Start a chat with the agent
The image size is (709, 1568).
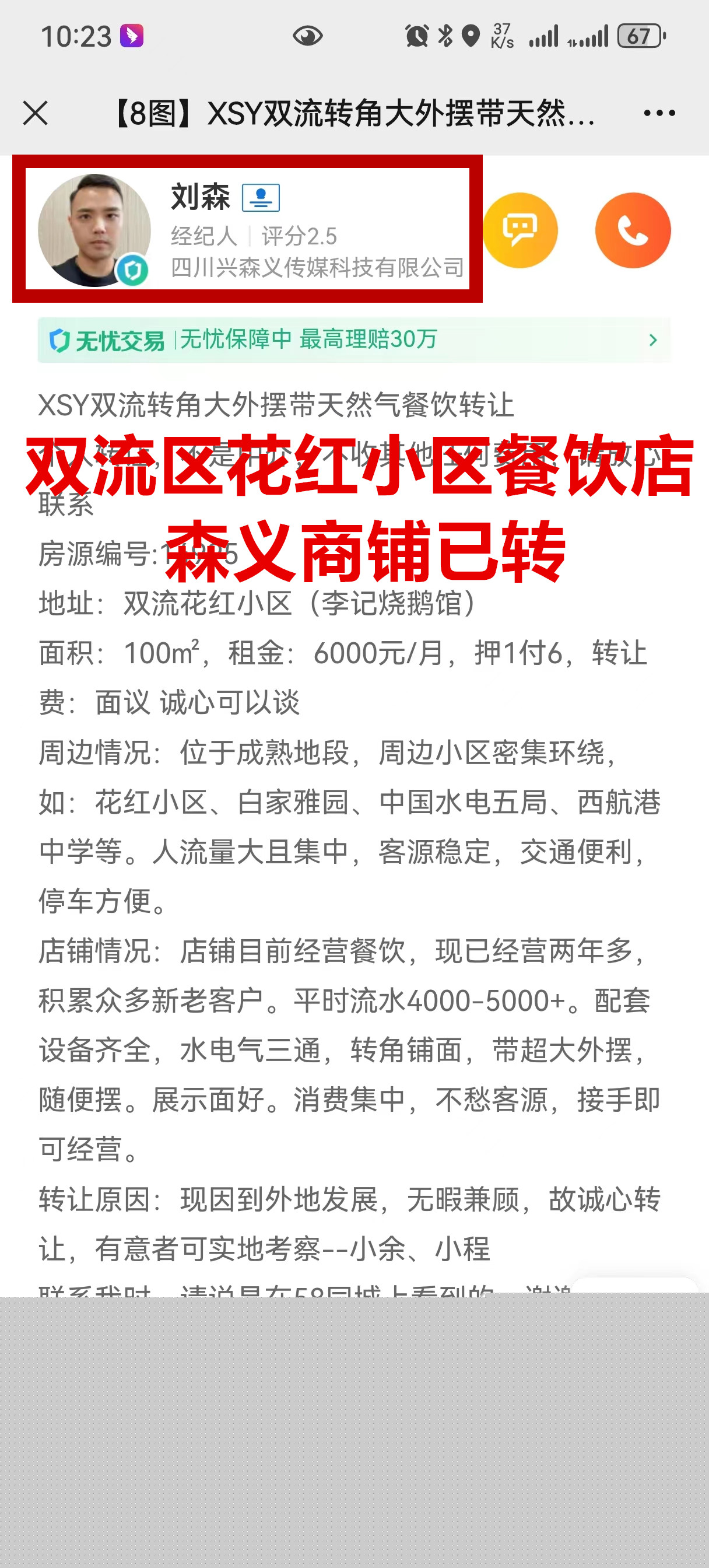(x=520, y=230)
